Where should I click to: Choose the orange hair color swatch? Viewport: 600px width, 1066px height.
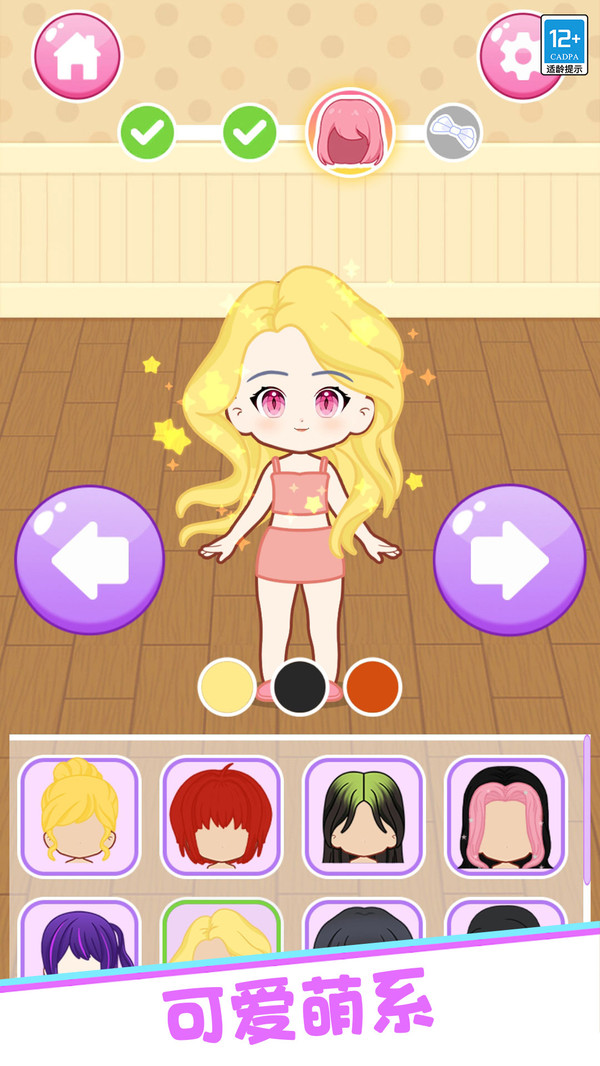pos(372,686)
